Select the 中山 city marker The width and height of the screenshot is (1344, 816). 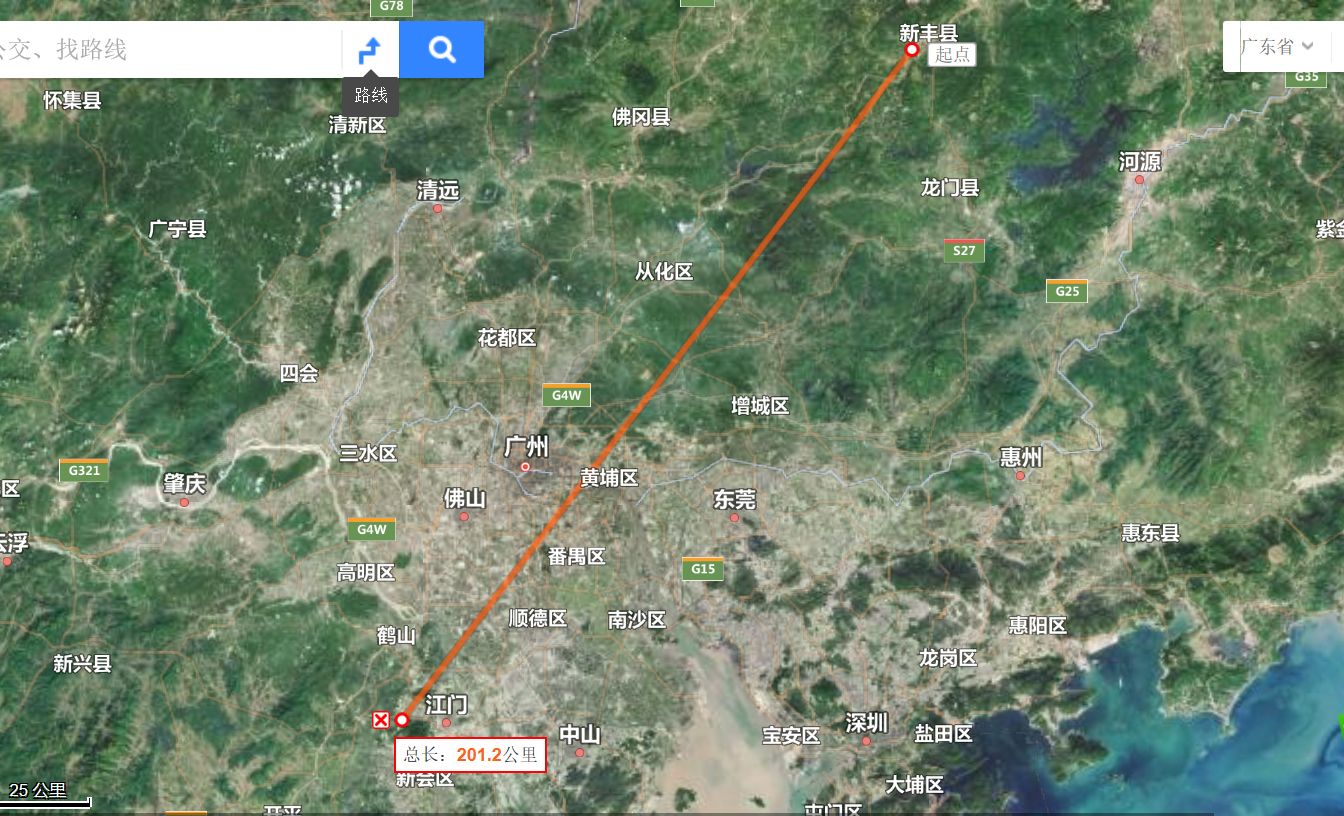pos(579,752)
